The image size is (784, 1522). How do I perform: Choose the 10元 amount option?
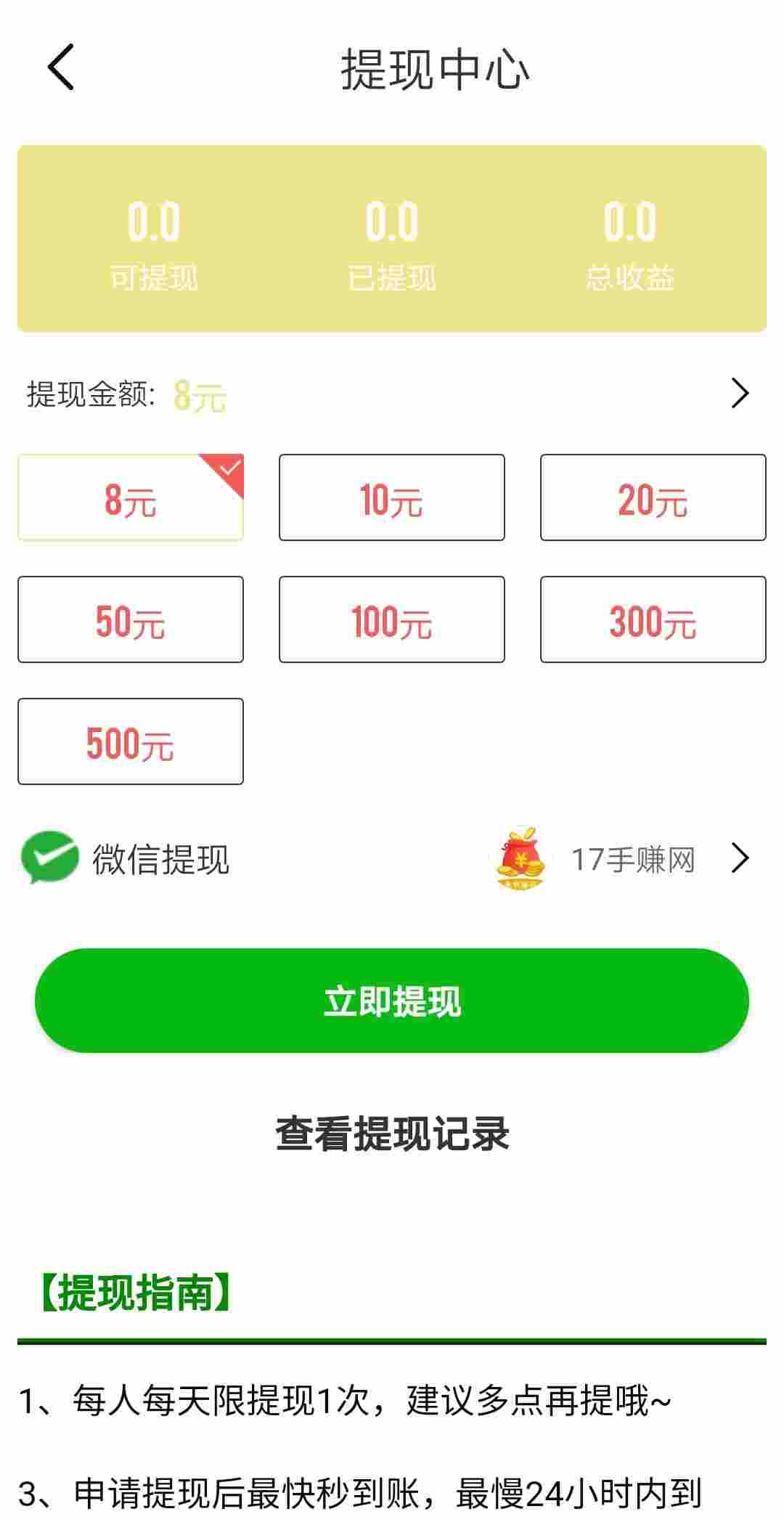(392, 497)
